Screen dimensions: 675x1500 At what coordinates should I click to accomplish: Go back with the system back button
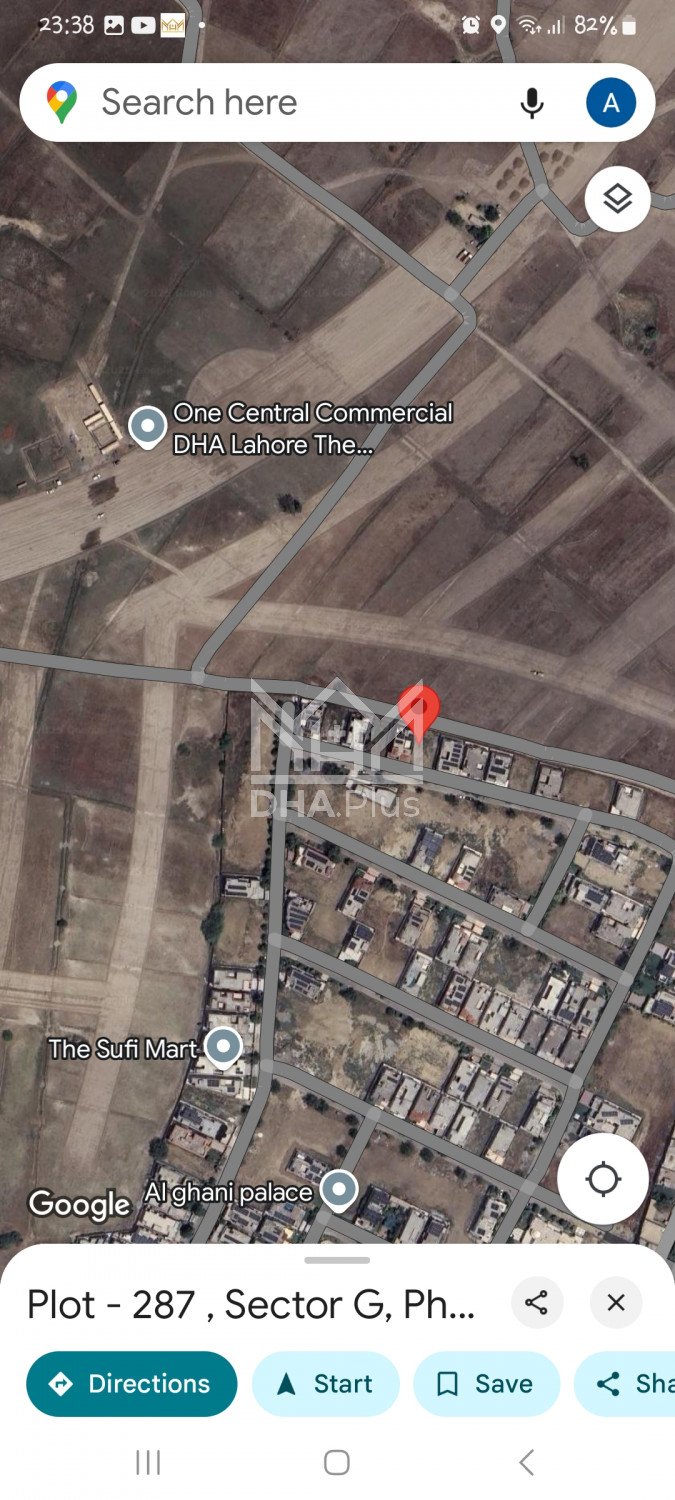click(x=526, y=1463)
